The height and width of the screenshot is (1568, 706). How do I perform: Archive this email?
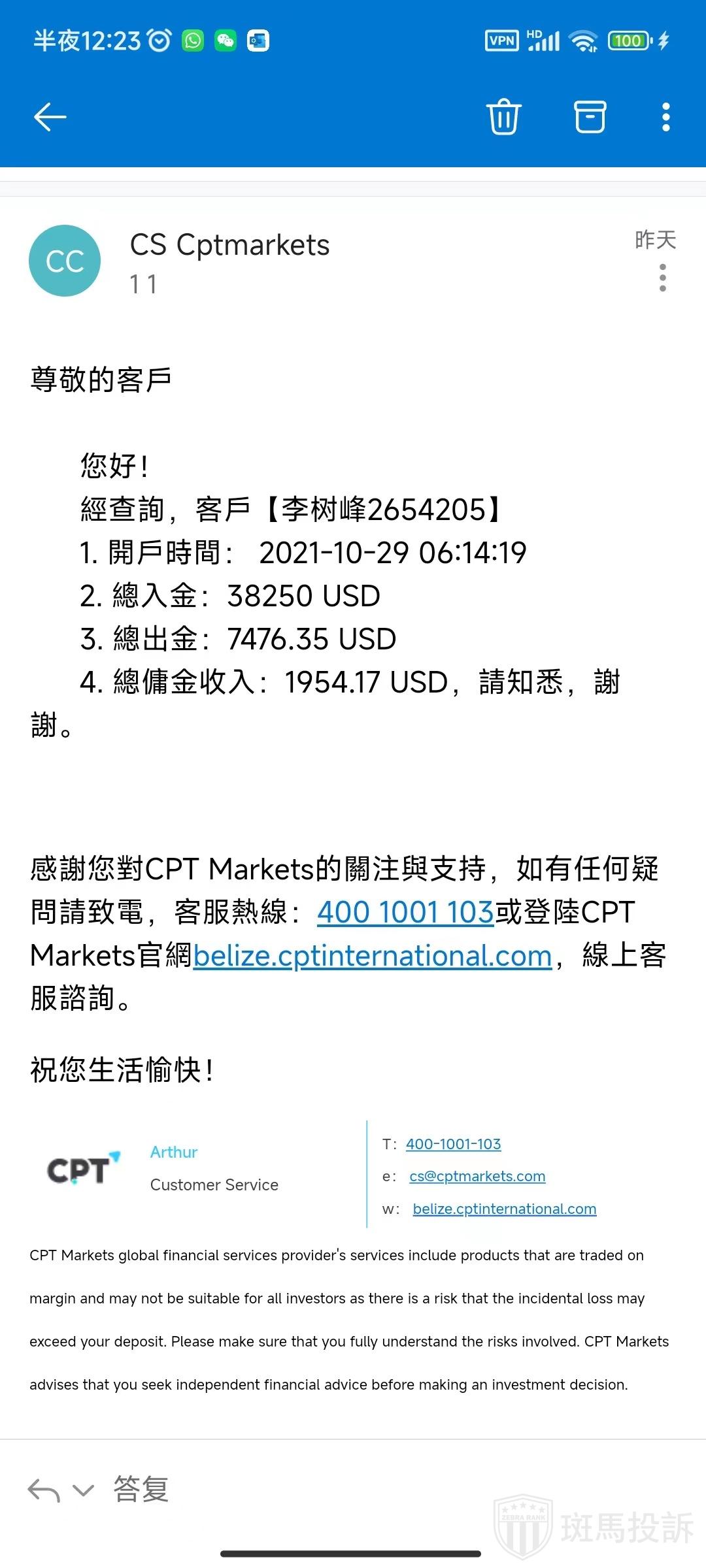tap(590, 118)
